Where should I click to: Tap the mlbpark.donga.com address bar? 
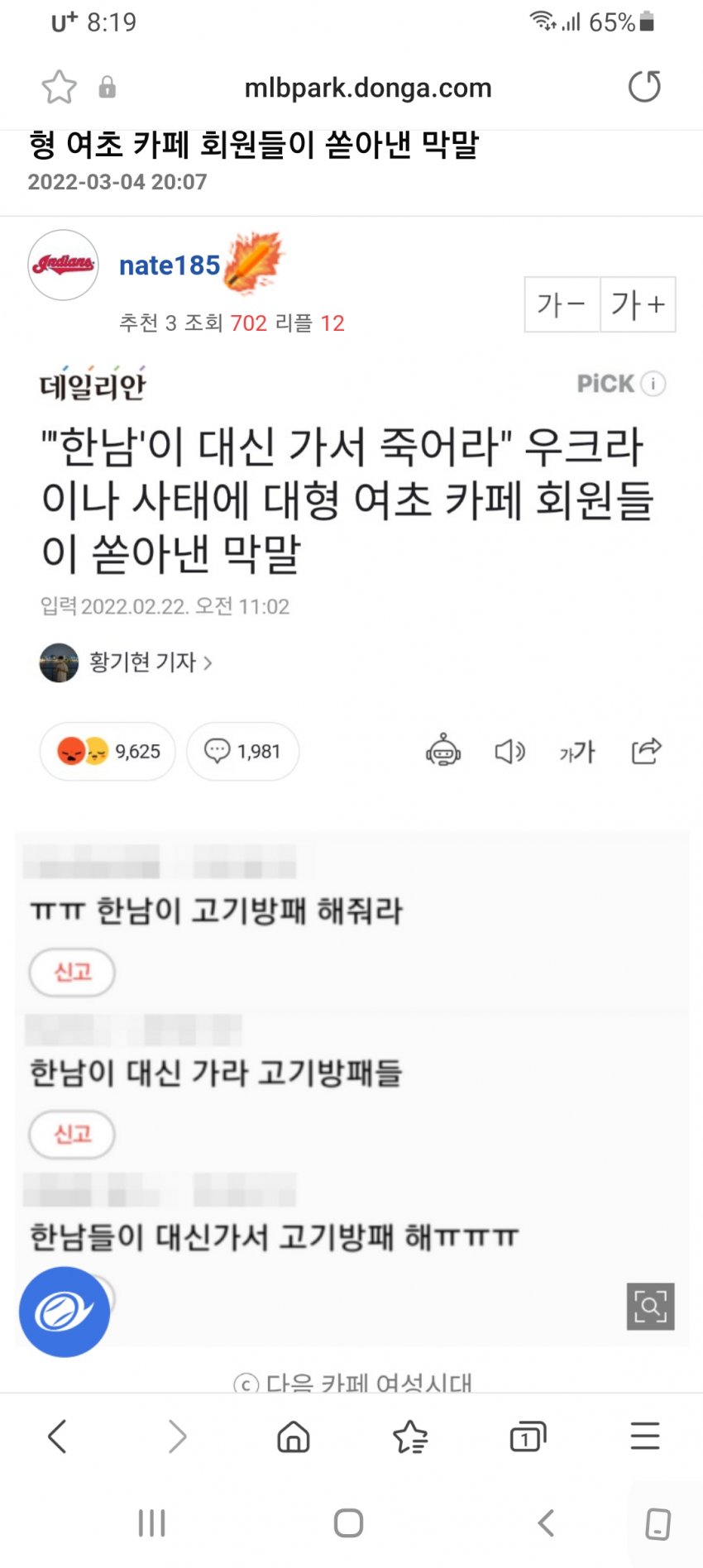[x=367, y=88]
